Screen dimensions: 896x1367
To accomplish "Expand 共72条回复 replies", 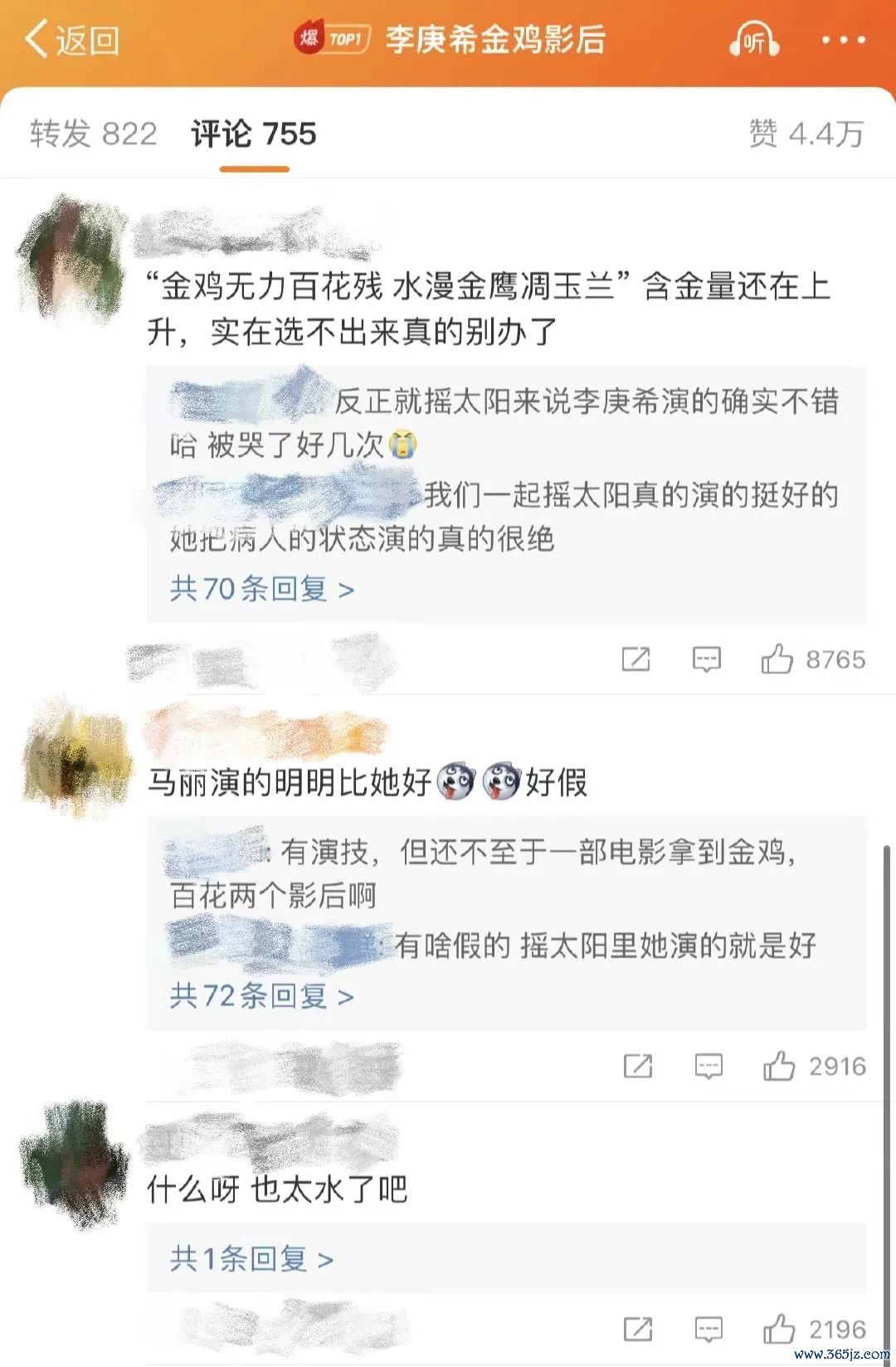I will click(x=262, y=995).
